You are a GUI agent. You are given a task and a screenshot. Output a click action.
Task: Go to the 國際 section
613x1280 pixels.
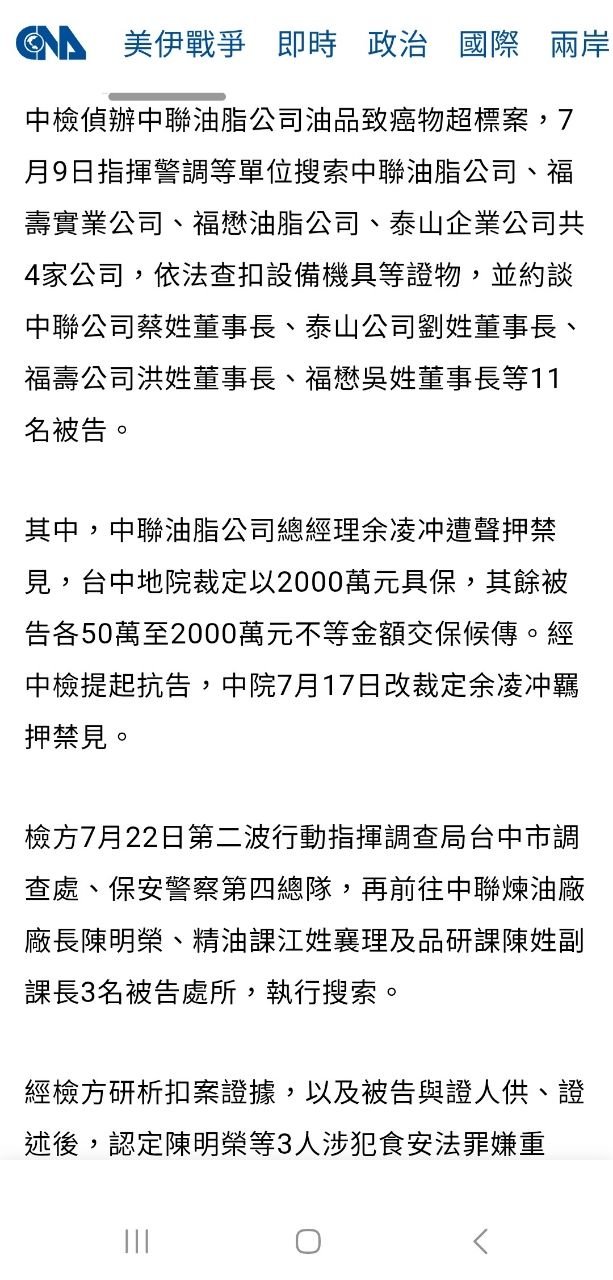(x=489, y=44)
